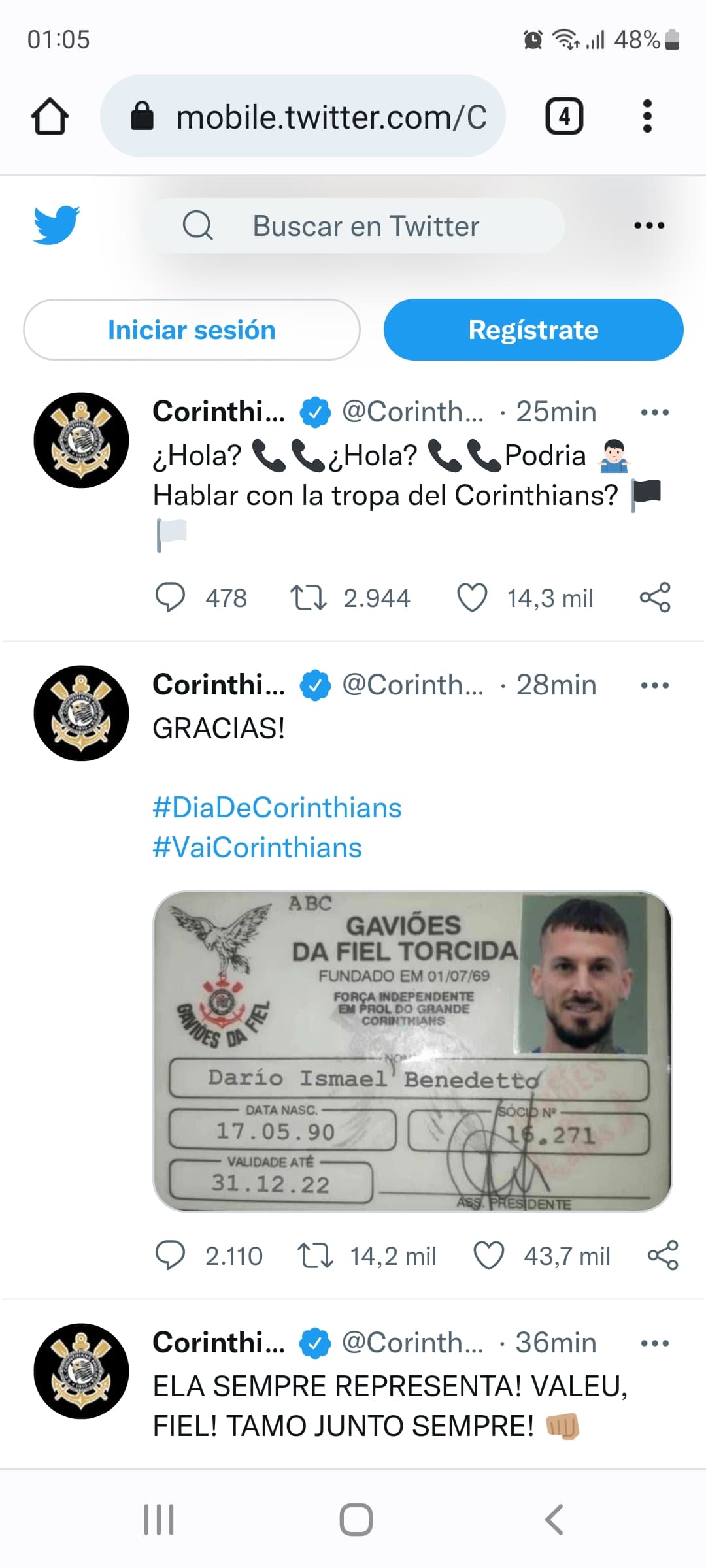
Task: Open the #VaiCorinthians hashtag
Action: coord(257,848)
